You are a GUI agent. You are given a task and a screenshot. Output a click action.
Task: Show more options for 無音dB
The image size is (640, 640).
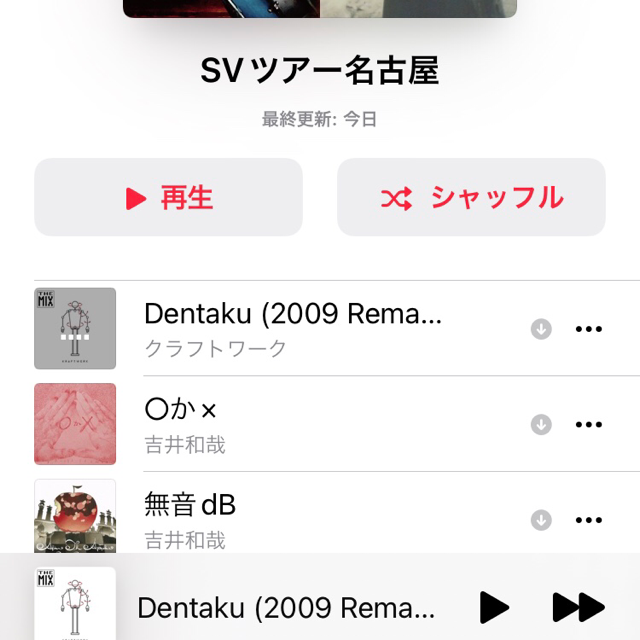[x=589, y=519]
